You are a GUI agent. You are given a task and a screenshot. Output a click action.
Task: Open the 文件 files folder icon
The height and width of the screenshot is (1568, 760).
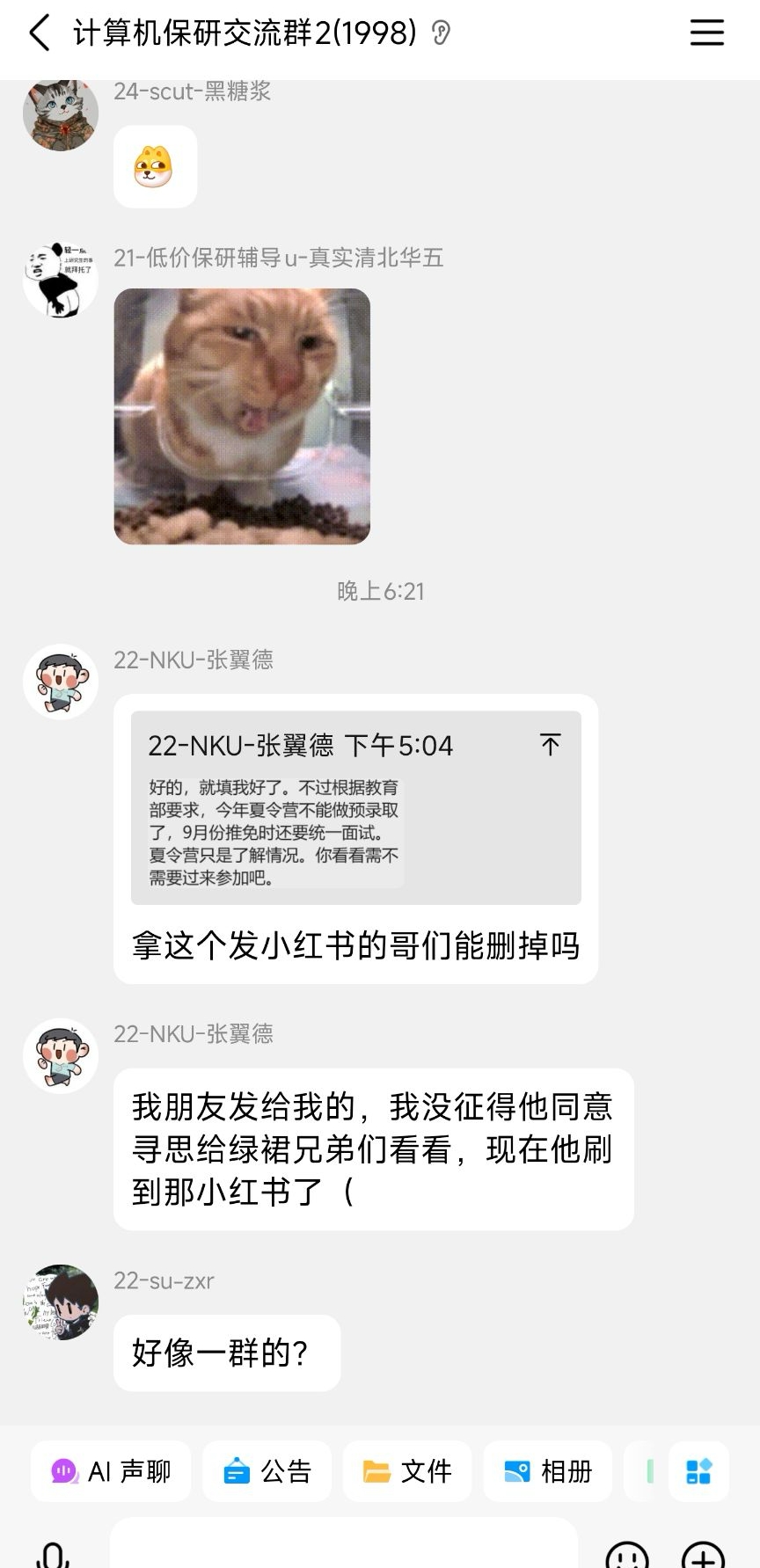(x=406, y=1471)
